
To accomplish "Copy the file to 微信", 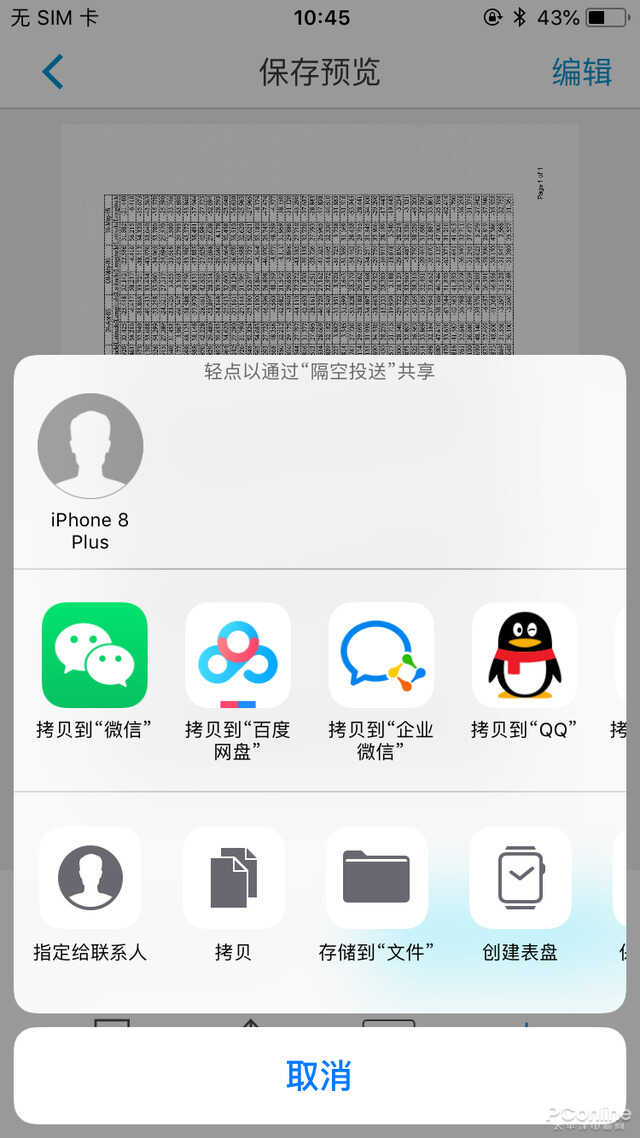I will click(94, 655).
